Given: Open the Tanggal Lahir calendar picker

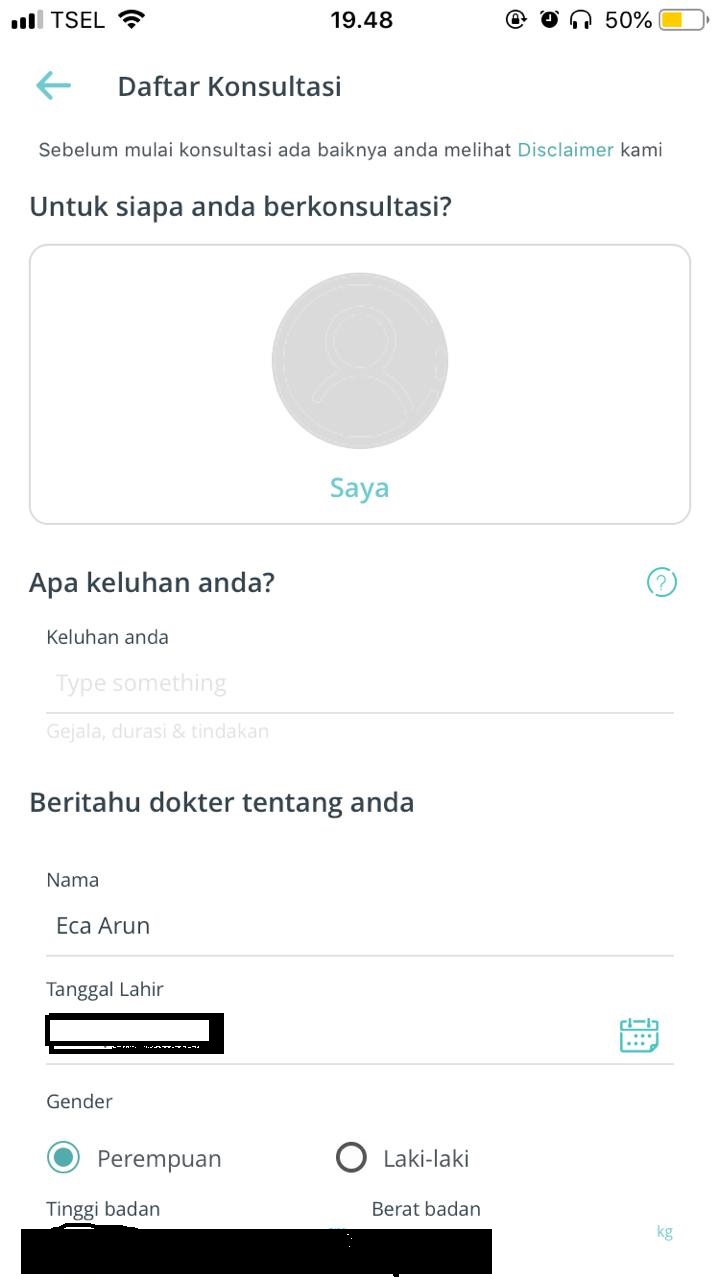Looking at the screenshot, I should pos(639,1035).
